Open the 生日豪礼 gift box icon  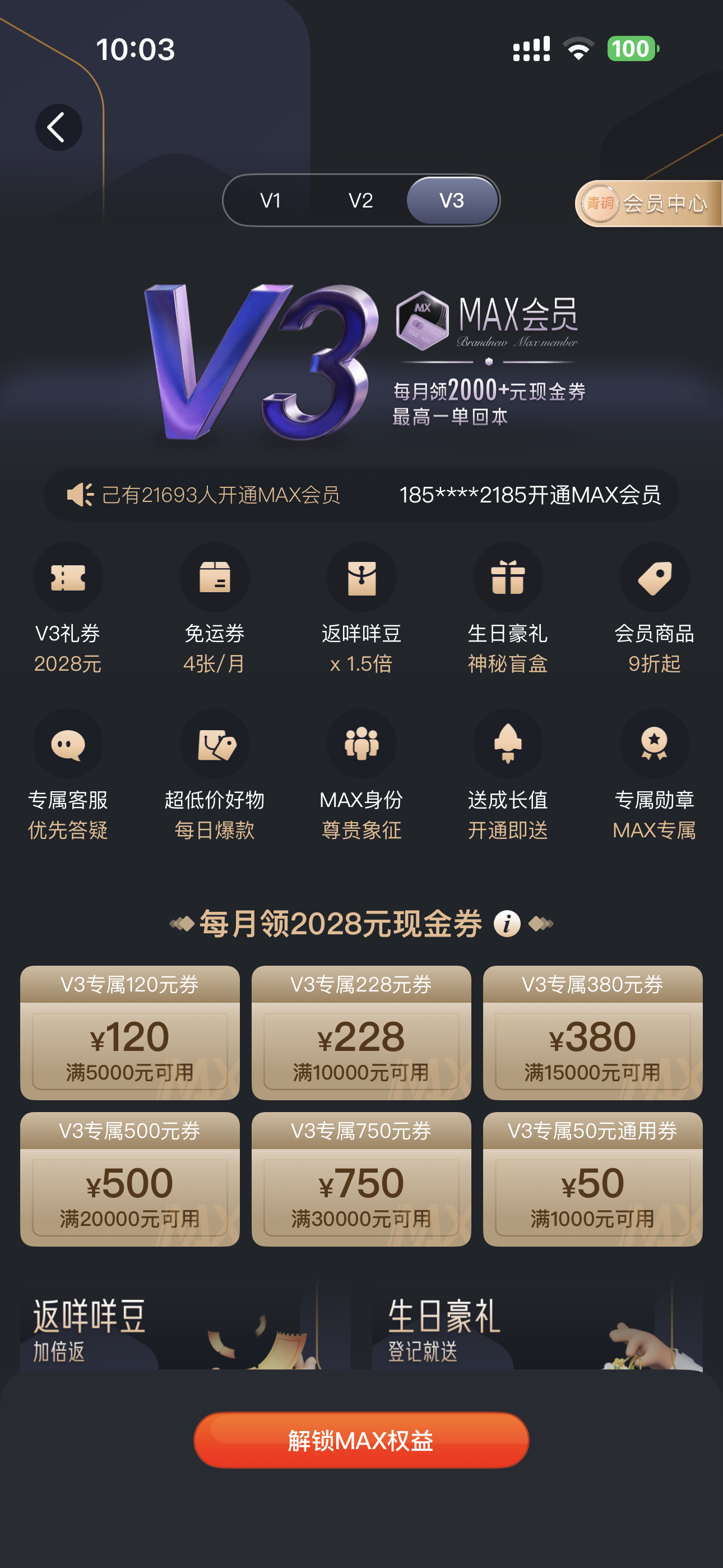(508, 577)
